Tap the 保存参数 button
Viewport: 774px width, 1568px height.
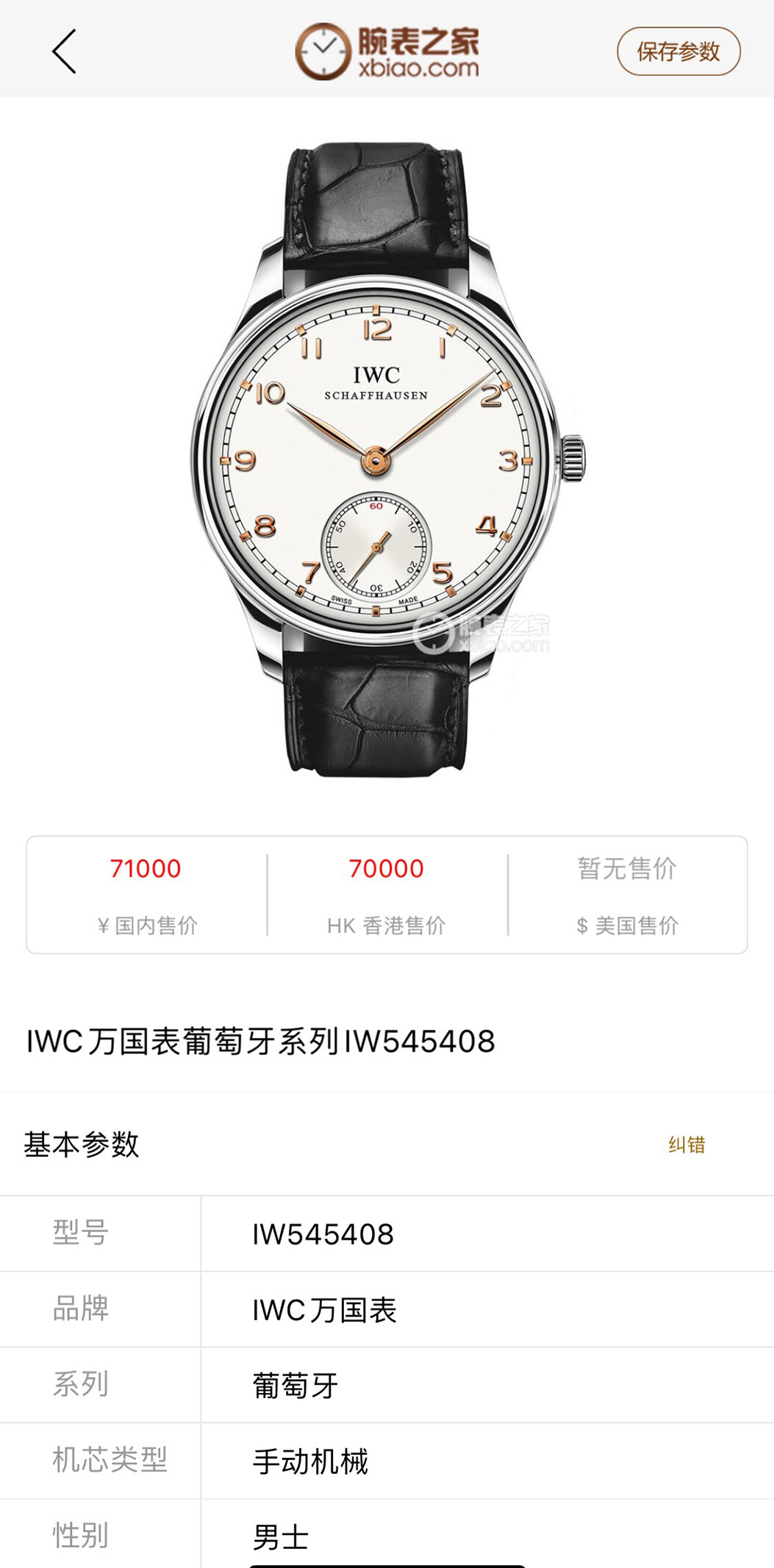[x=678, y=51]
